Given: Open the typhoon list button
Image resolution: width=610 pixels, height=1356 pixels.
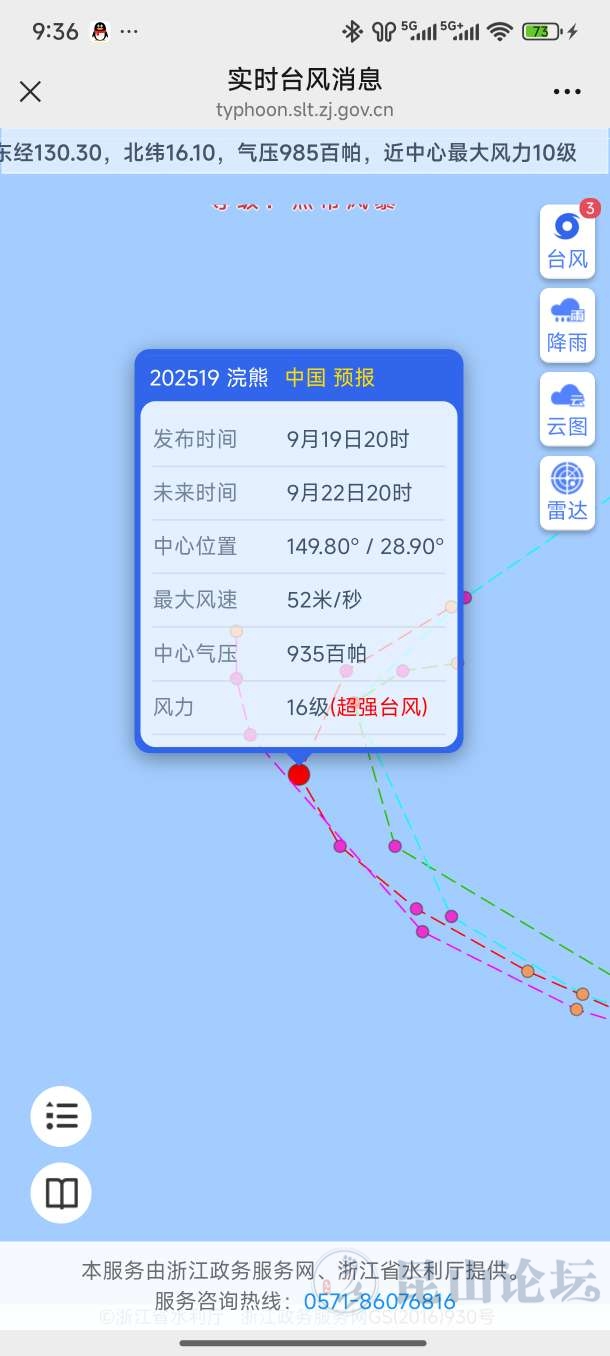Looking at the screenshot, I should 61,1116.
